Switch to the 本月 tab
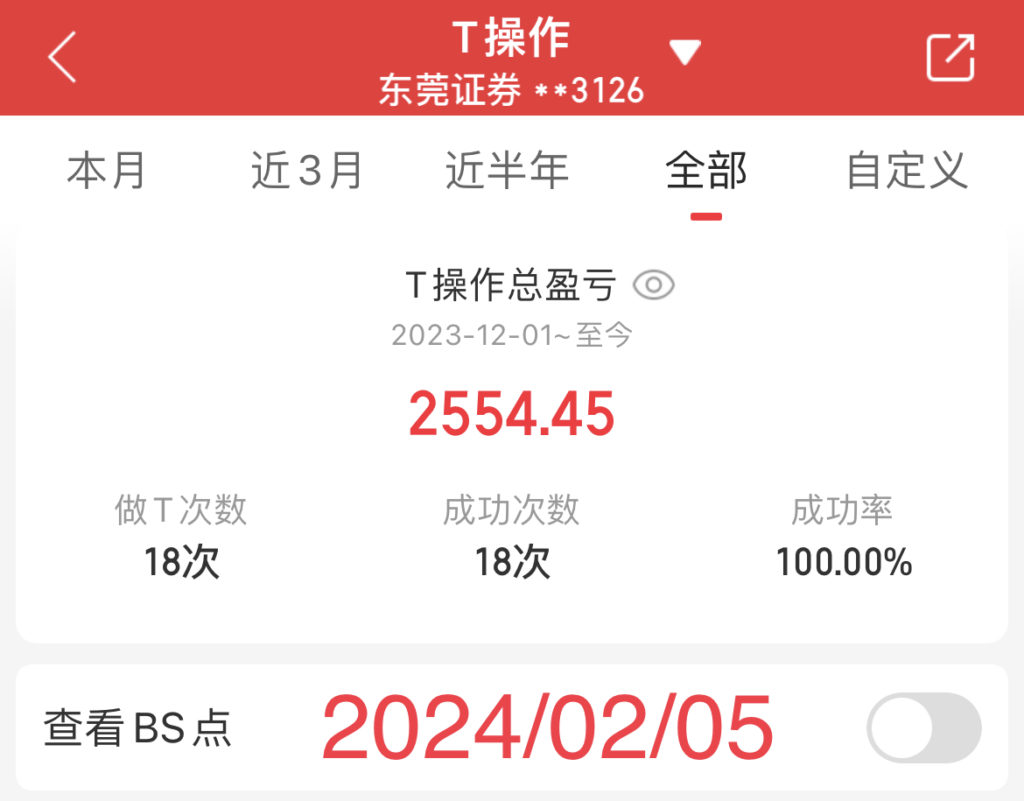 (x=107, y=171)
